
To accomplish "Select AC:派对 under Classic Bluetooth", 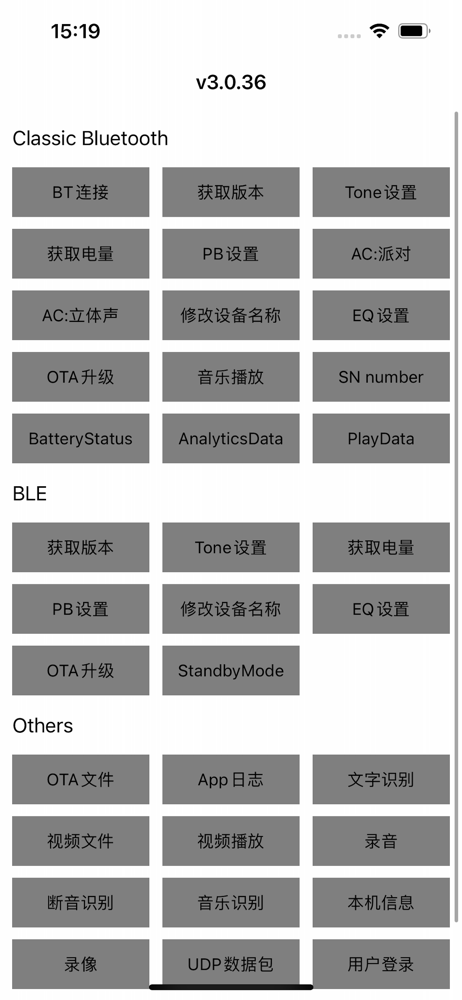I will coord(381,254).
